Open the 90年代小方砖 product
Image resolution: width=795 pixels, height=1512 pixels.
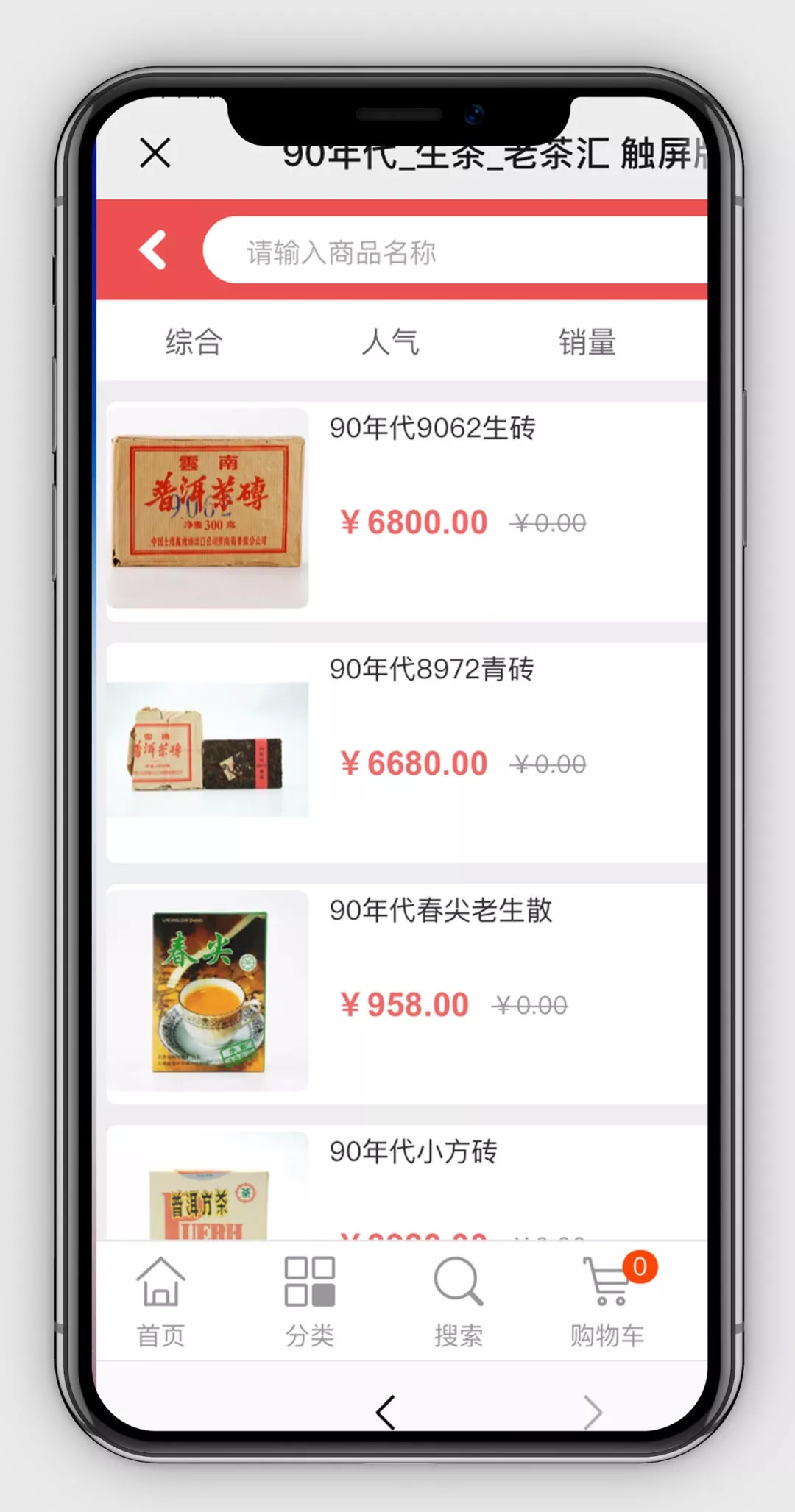(413, 1151)
